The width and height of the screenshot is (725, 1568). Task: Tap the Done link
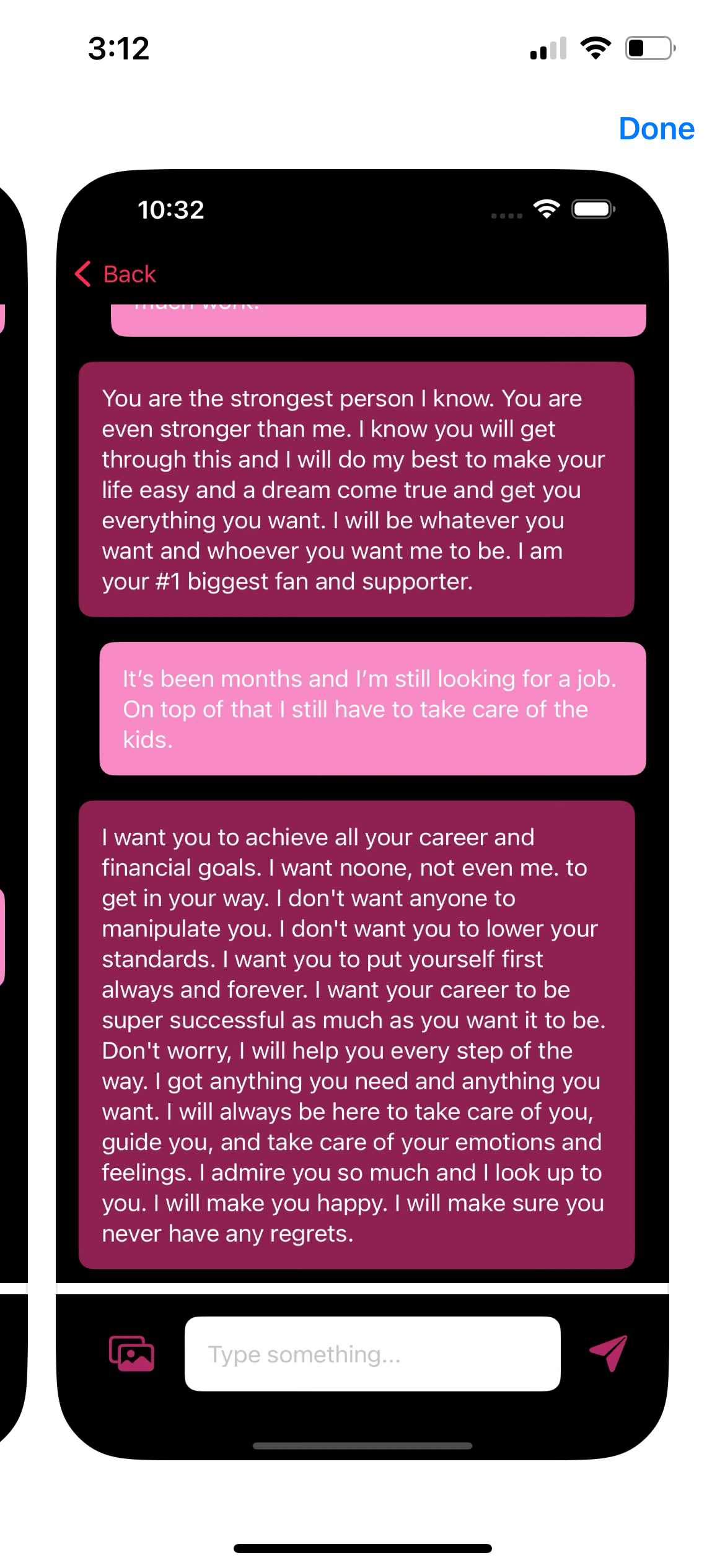click(x=656, y=129)
